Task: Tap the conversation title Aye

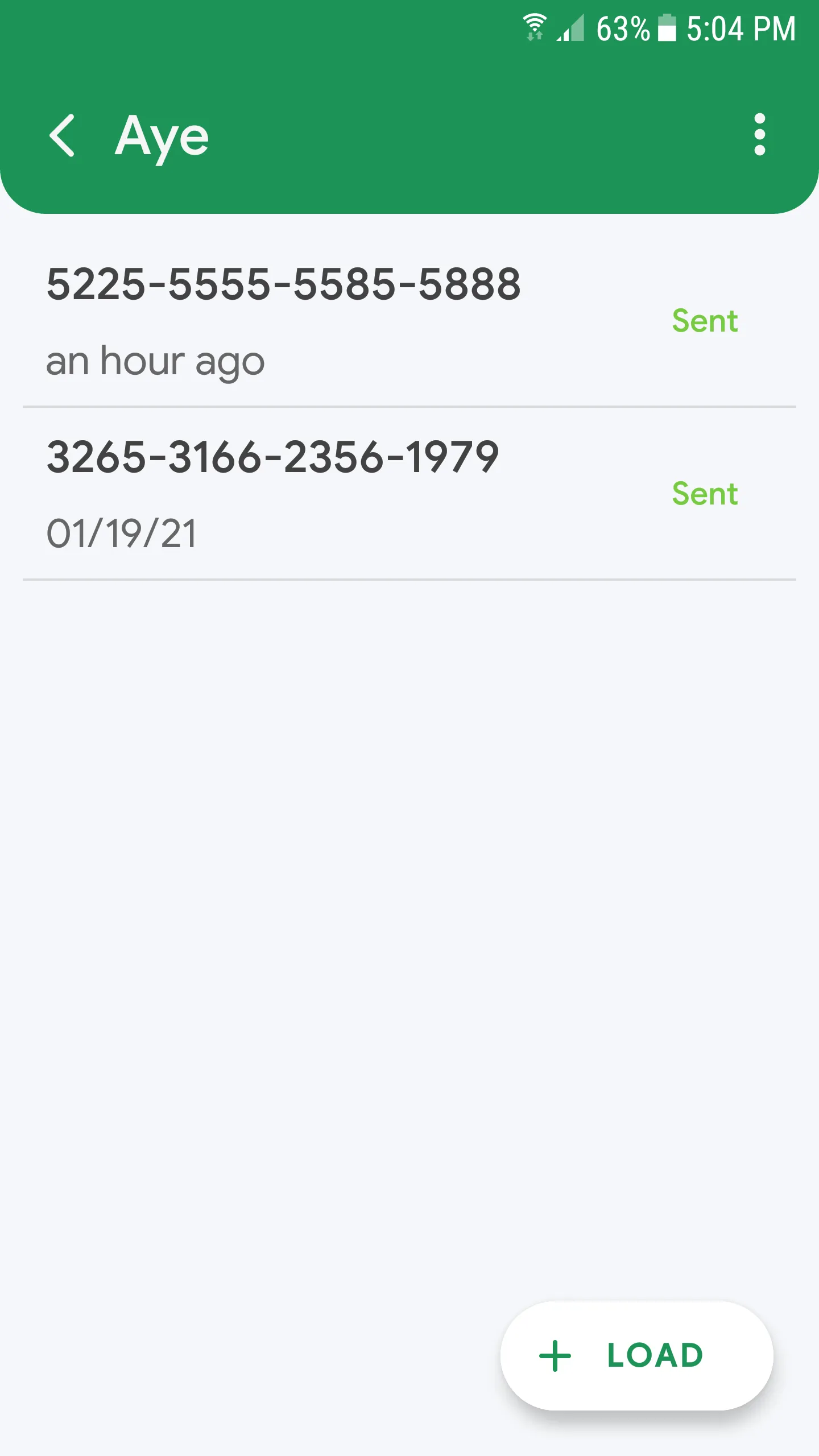Action: pyautogui.click(x=160, y=136)
